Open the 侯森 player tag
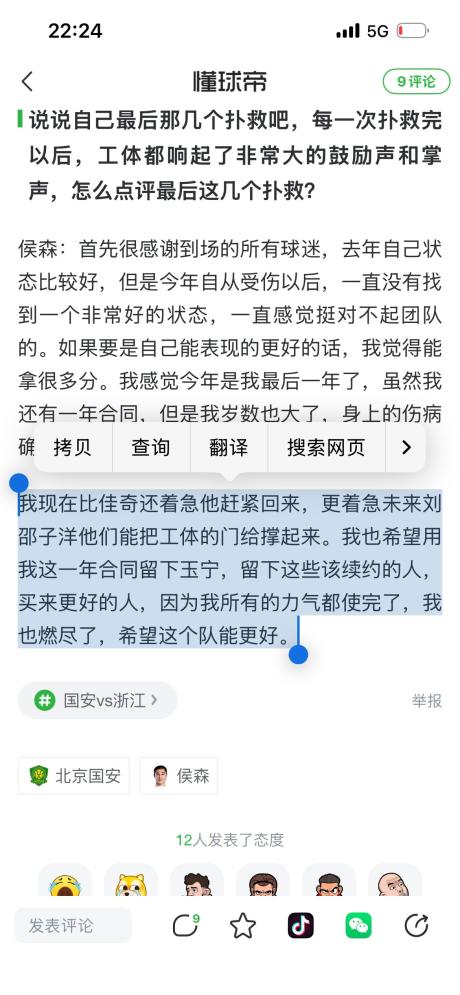The image size is (460, 995). pyautogui.click(x=178, y=775)
